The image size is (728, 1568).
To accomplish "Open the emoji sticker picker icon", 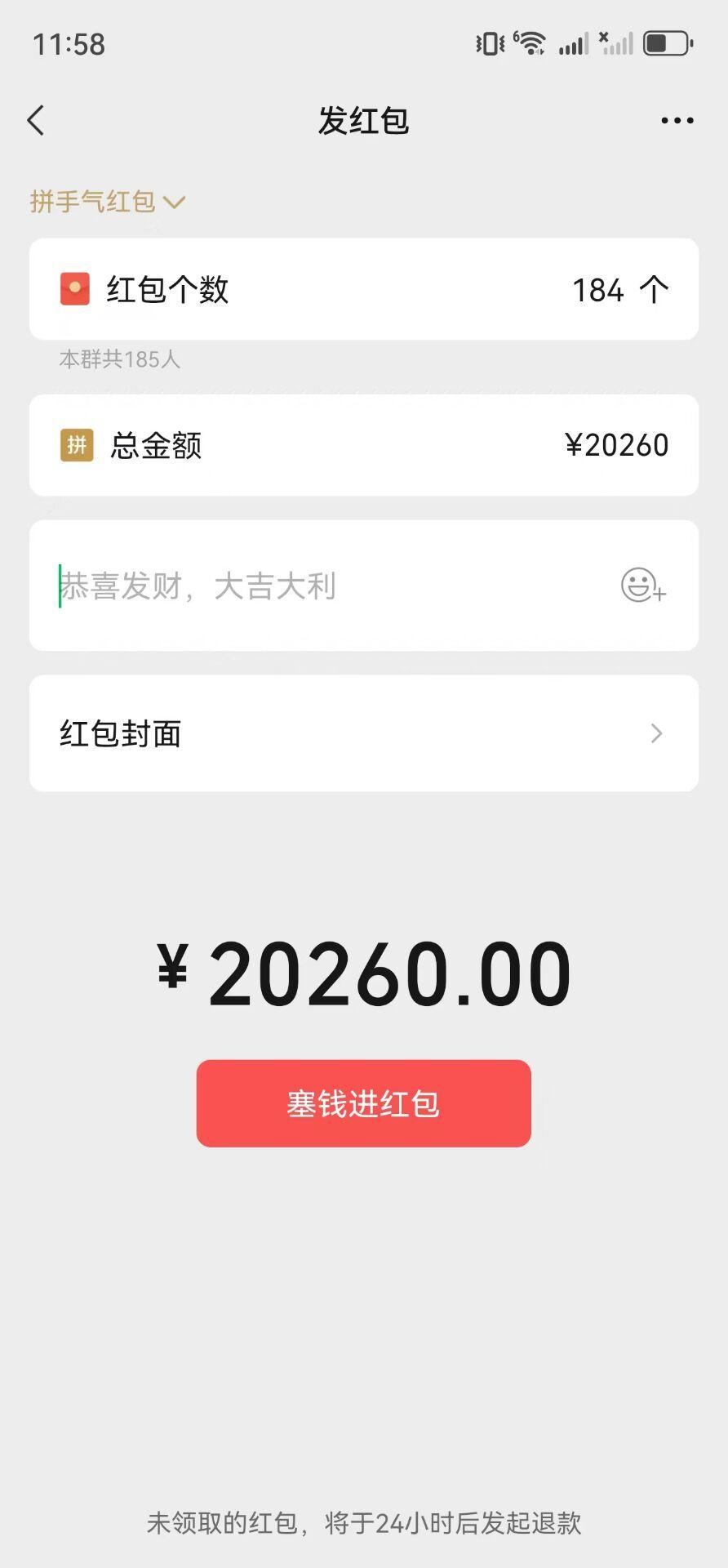I will point(643,586).
